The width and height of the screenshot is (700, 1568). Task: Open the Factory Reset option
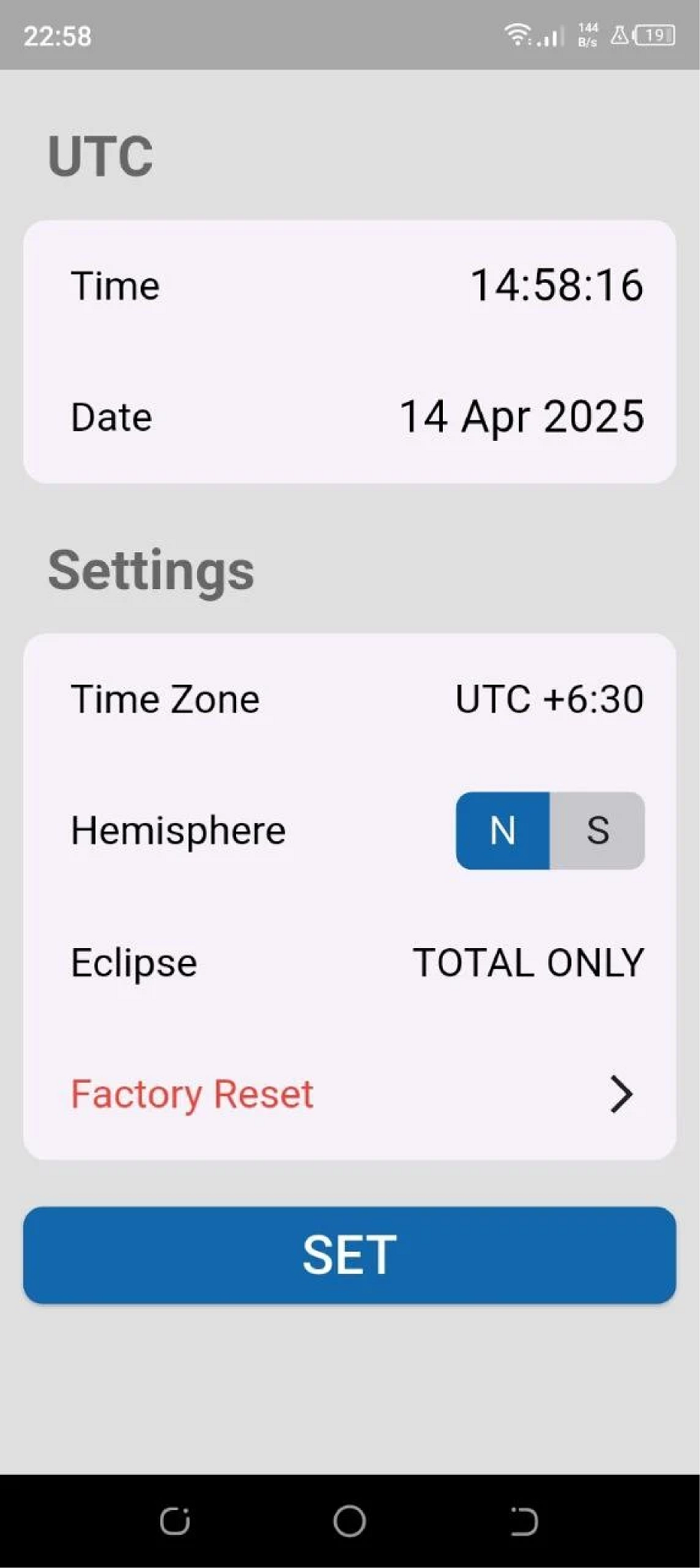tap(350, 1094)
